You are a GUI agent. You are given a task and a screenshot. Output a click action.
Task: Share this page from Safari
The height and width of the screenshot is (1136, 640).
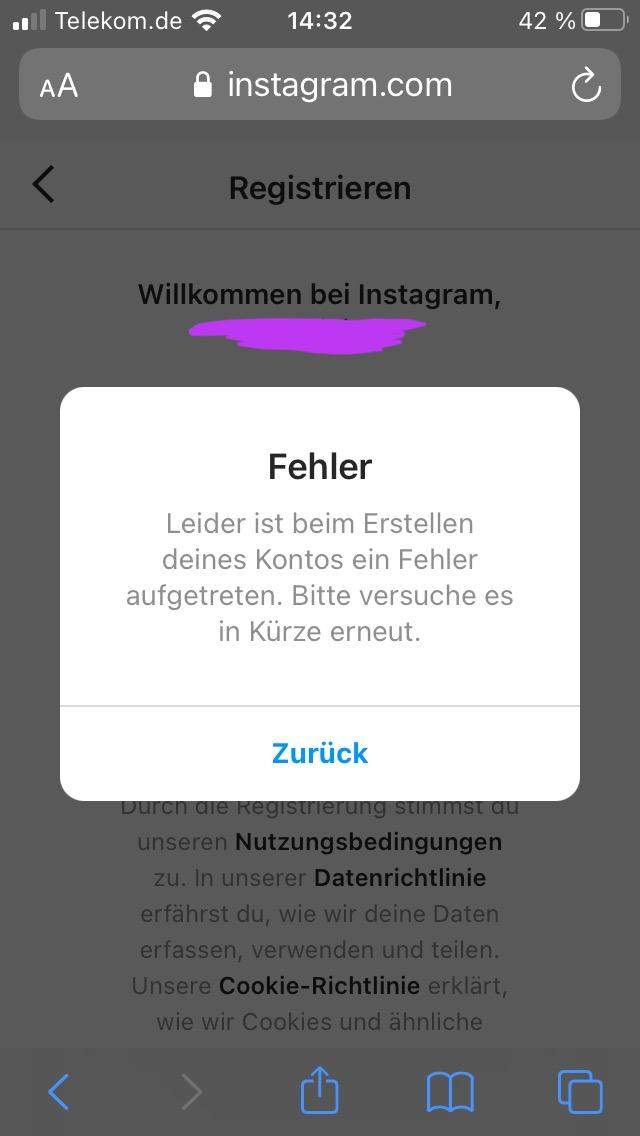click(320, 1090)
